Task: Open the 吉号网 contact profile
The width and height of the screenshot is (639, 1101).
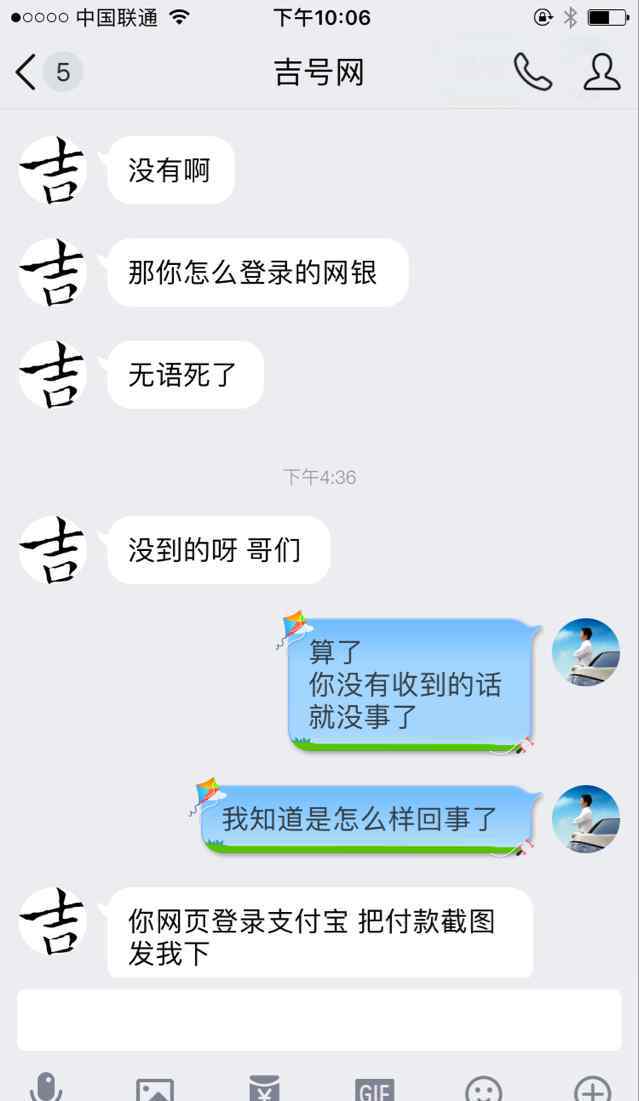Action: (601, 72)
